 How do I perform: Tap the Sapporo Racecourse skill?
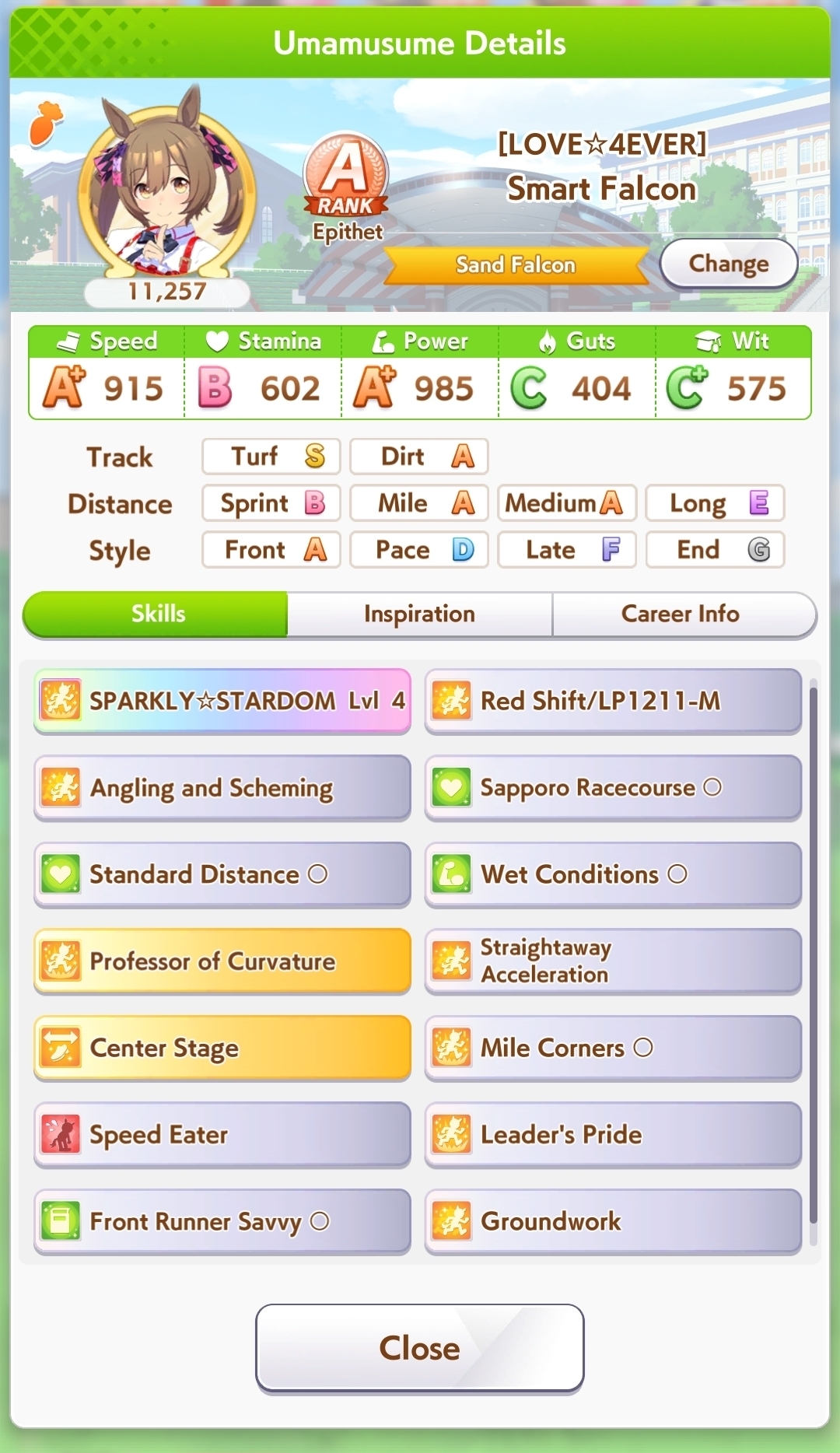pyautogui.click(x=613, y=788)
